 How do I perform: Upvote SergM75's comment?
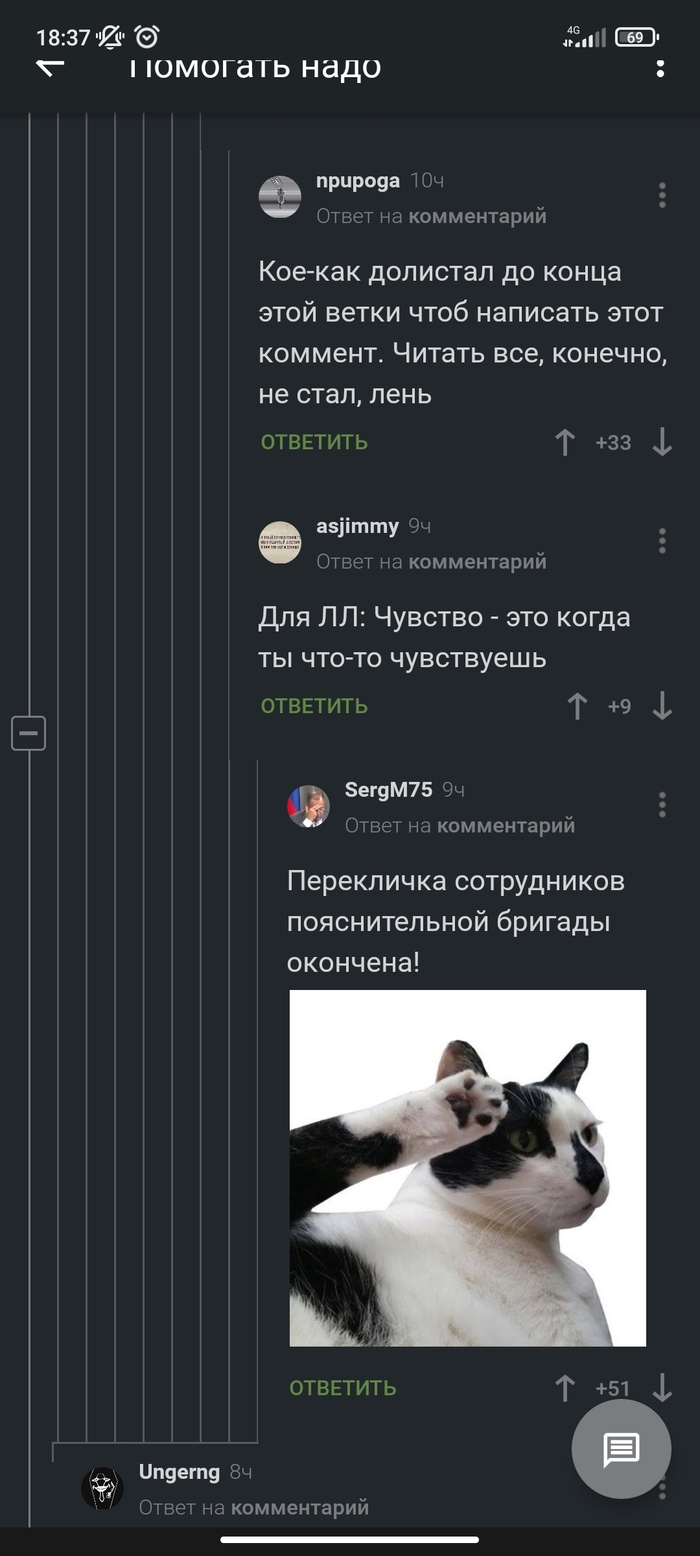[x=565, y=1388]
